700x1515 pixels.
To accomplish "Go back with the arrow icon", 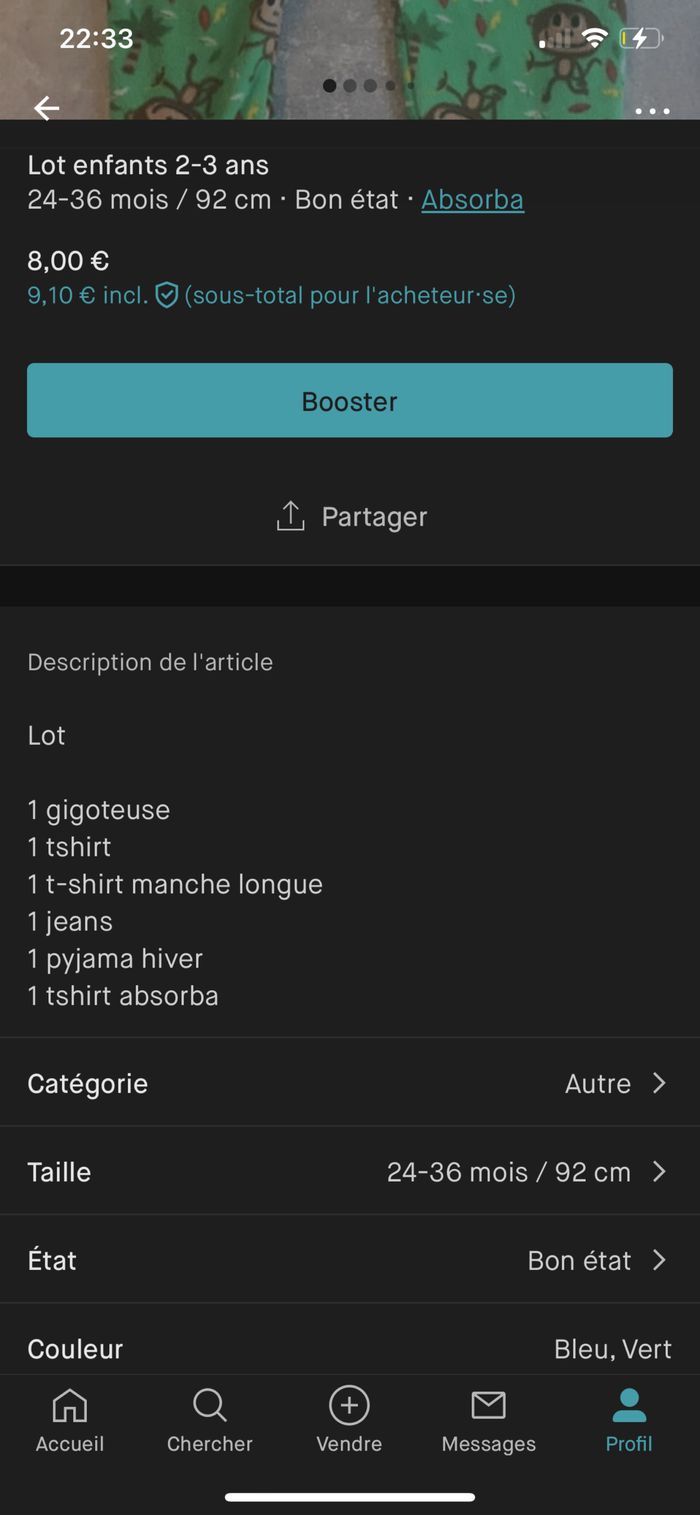I will coord(46,108).
